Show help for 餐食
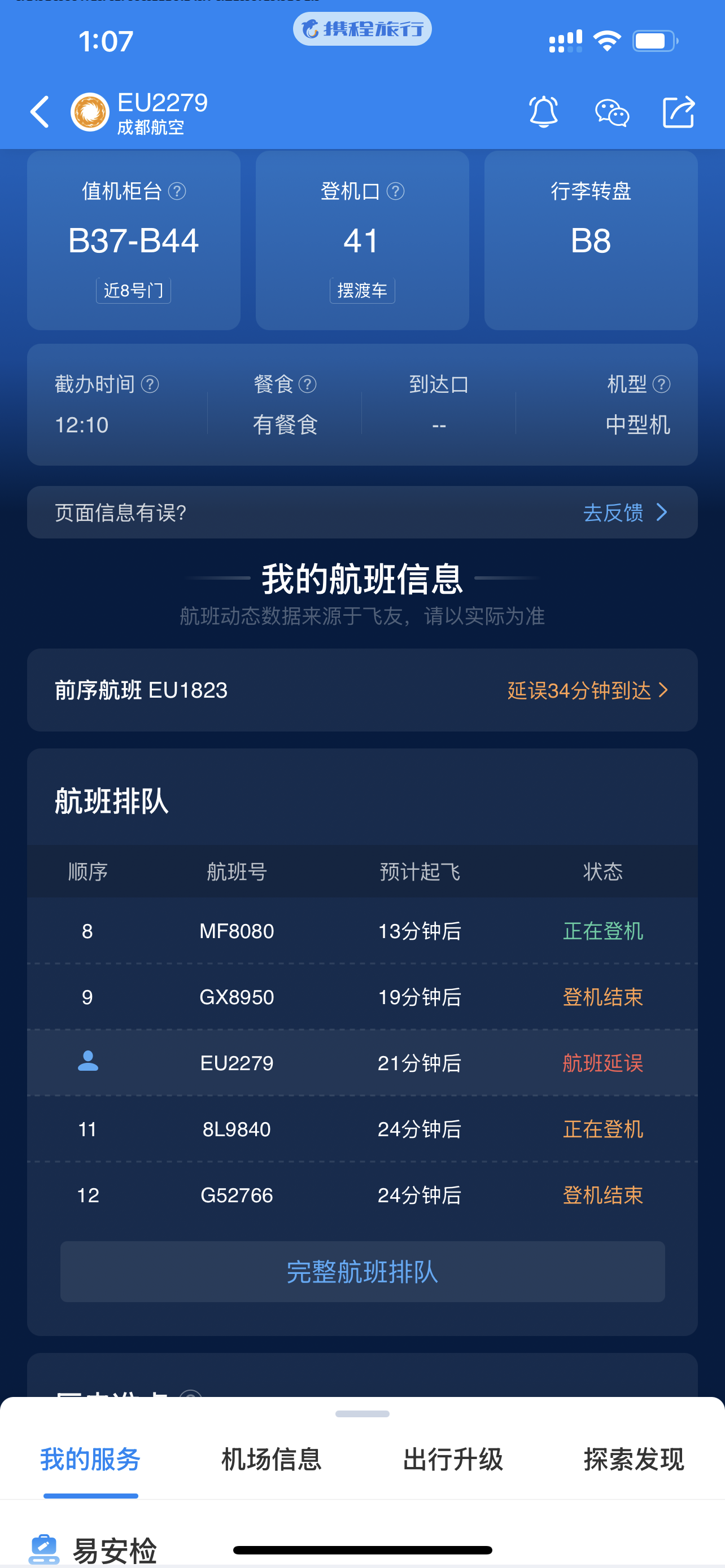The width and height of the screenshot is (725, 1568). [307, 384]
